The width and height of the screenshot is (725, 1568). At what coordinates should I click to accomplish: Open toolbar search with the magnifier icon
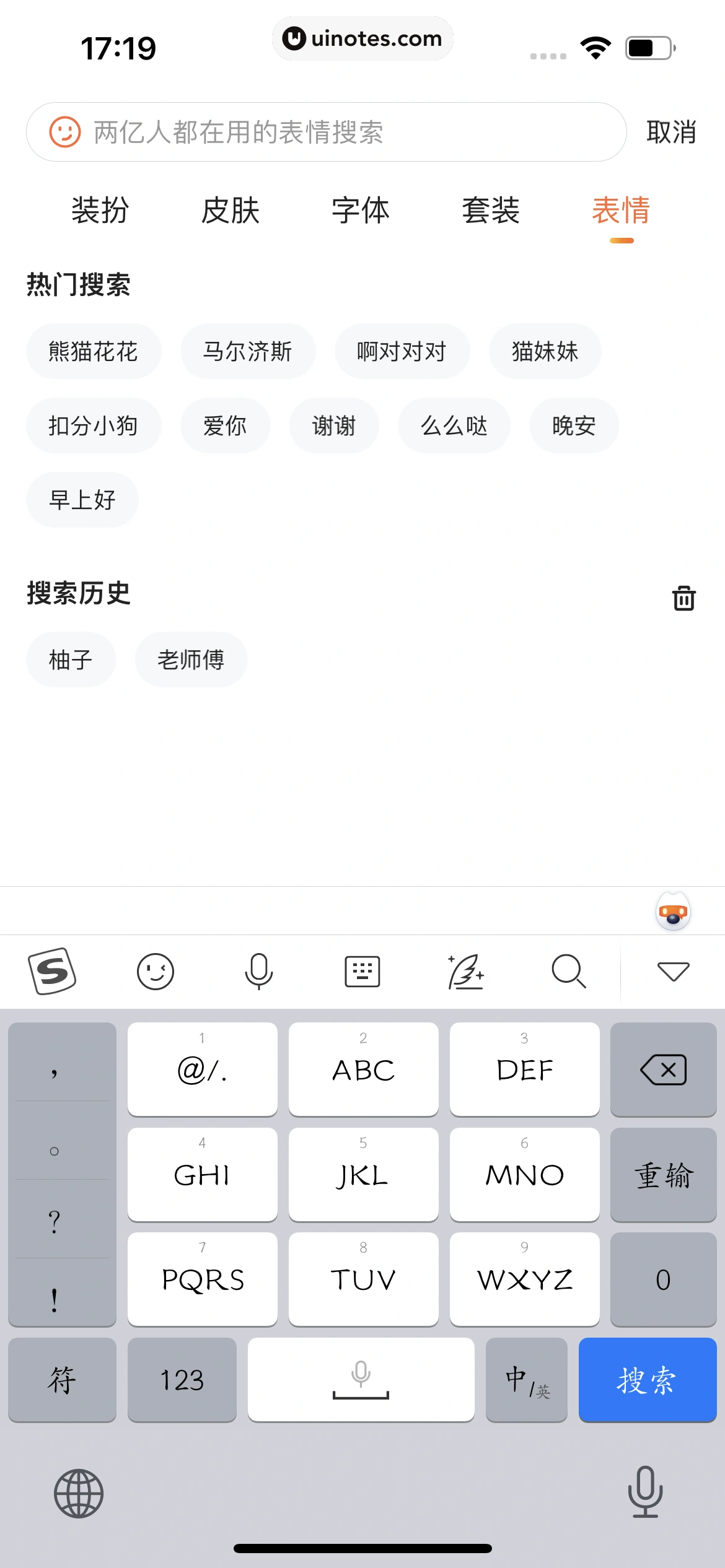568,971
